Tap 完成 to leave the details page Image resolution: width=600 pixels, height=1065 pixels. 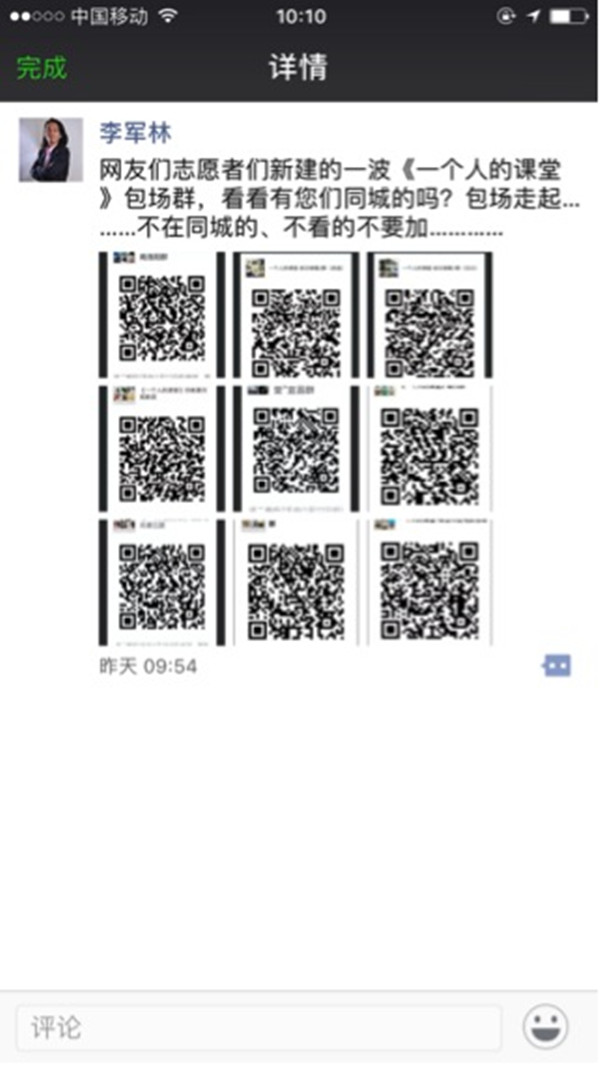tap(42, 68)
